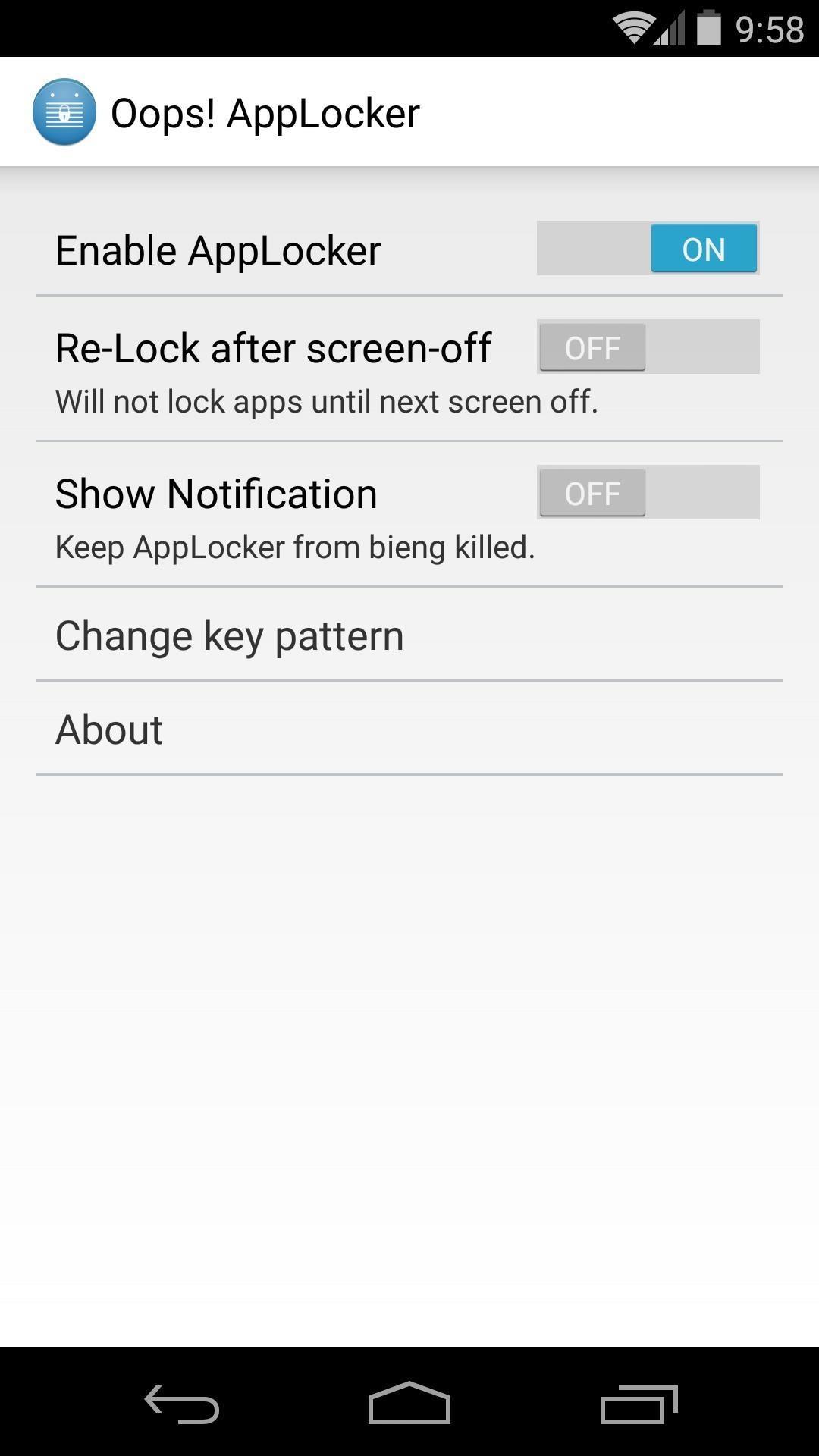Open Change key pattern
This screenshot has width=819, height=1456.
coord(409,635)
